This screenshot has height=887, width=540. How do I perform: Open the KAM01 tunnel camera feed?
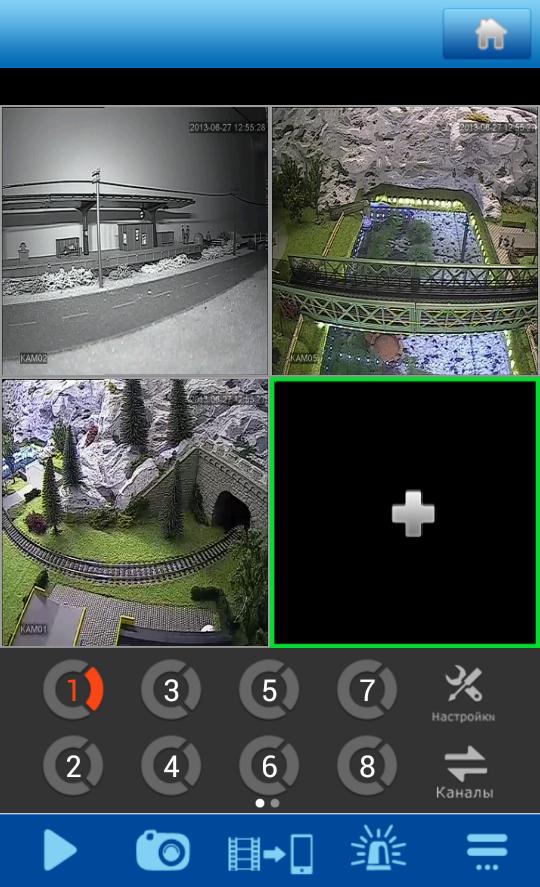click(x=135, y=513)
